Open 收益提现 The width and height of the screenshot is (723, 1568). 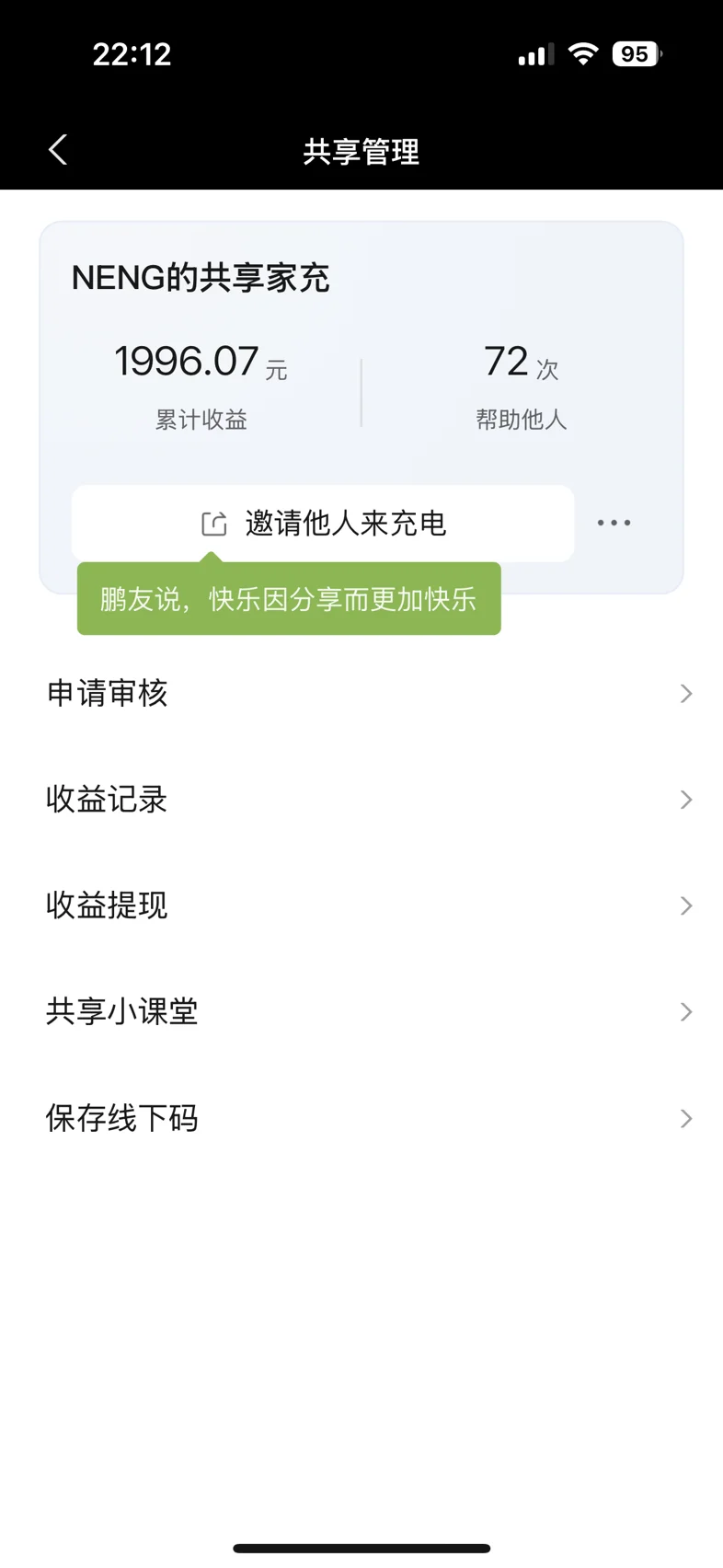click(x=361, y=905)
